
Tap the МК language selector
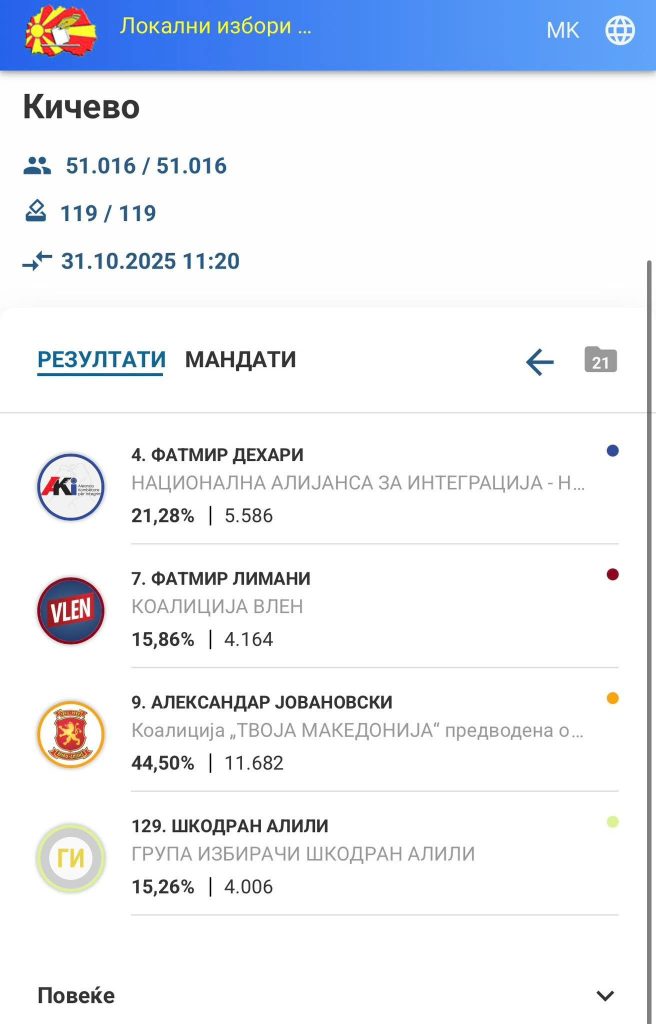(x=562, y=30)
